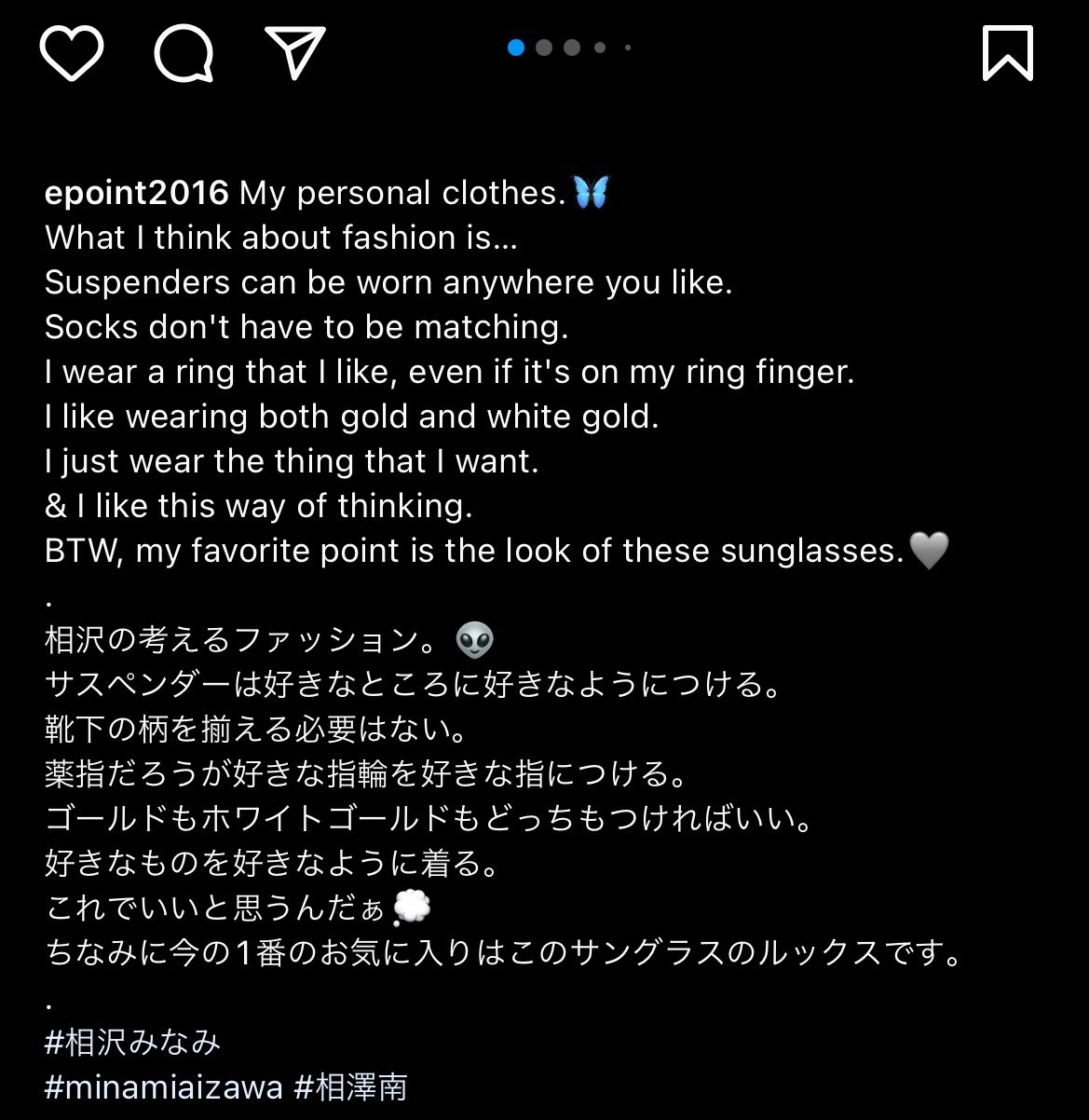
Task: Share the post via the paper plane icon
Action: click(x=294, y=53)
